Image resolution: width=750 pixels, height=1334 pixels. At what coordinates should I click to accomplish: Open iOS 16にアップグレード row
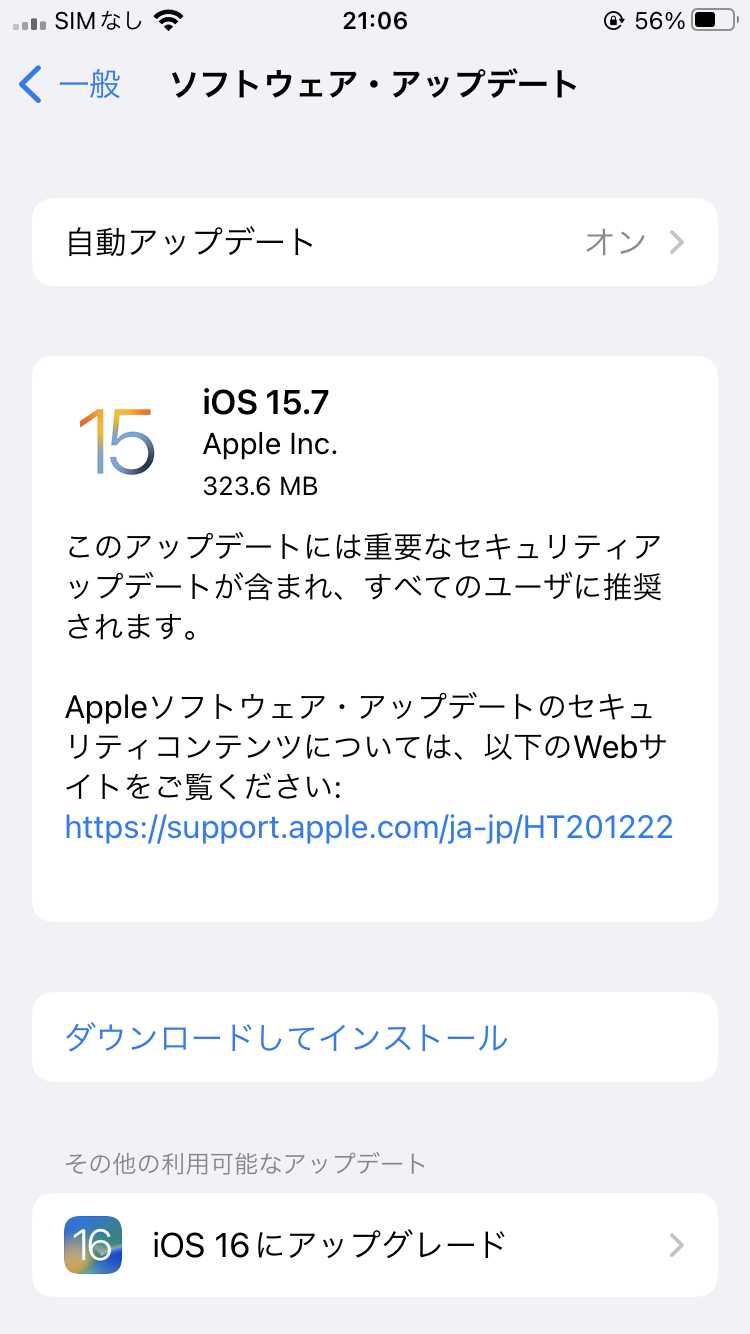(375, 1245)
